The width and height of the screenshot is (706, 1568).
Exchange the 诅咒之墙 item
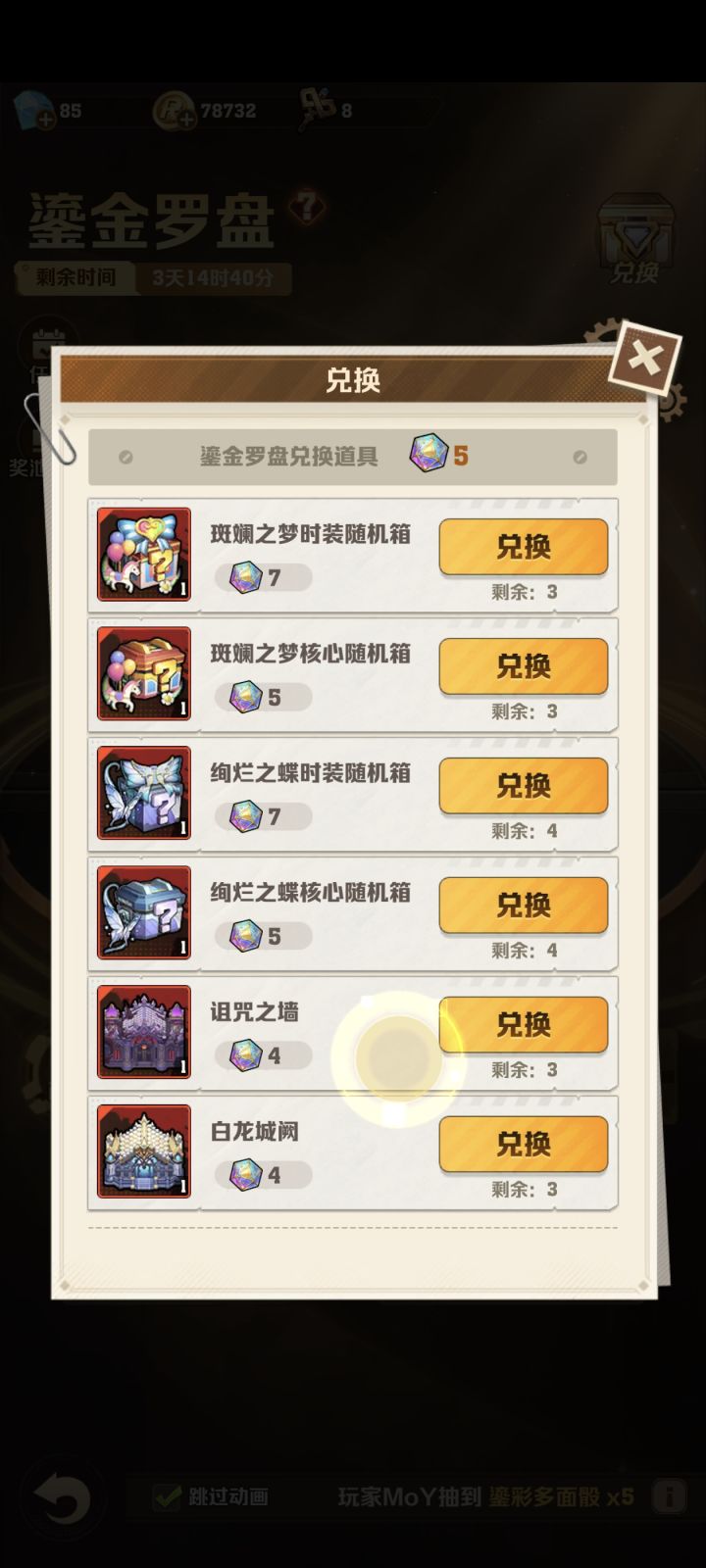point(523,1025)
